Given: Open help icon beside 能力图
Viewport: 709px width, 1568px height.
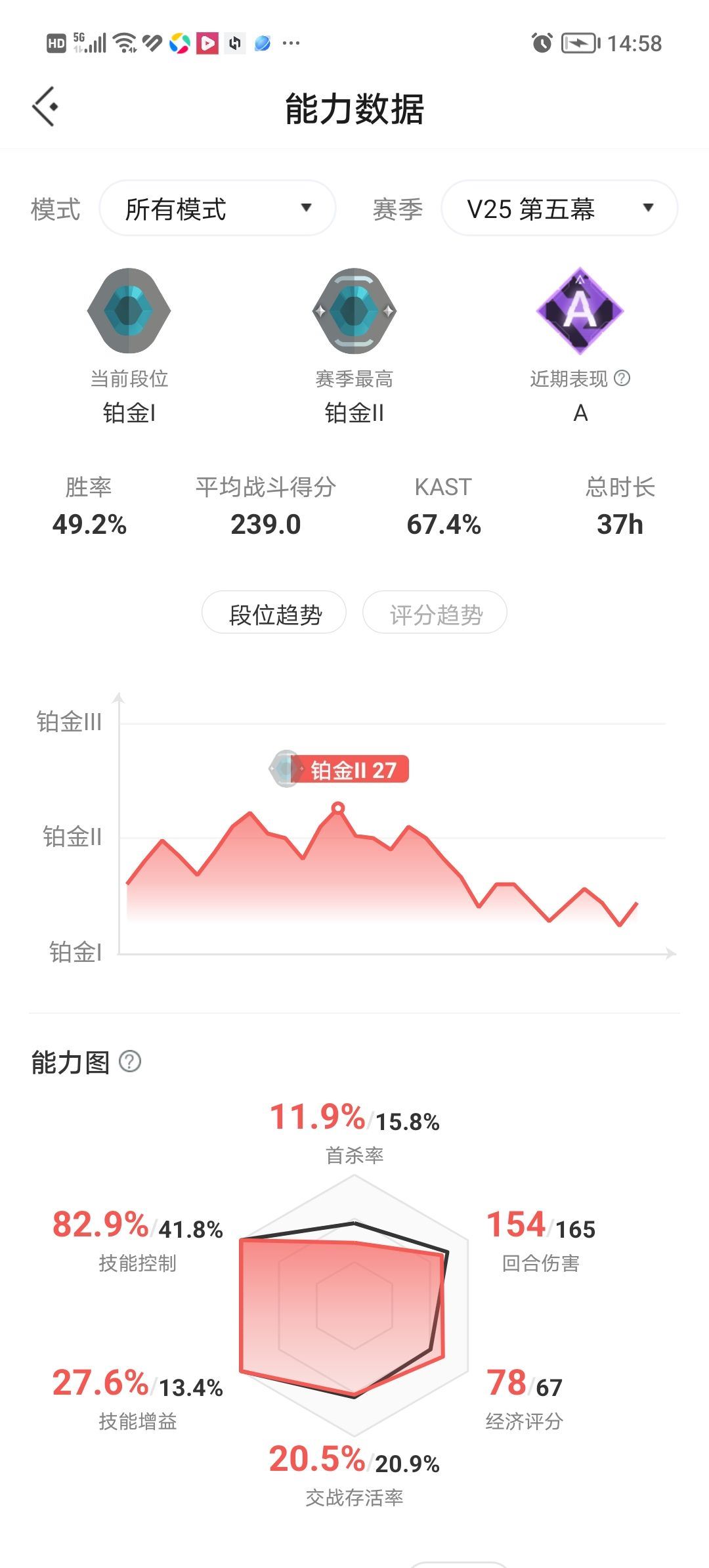Looking at the screenshot, I should pyautogui.click(x=130, y=1062).
